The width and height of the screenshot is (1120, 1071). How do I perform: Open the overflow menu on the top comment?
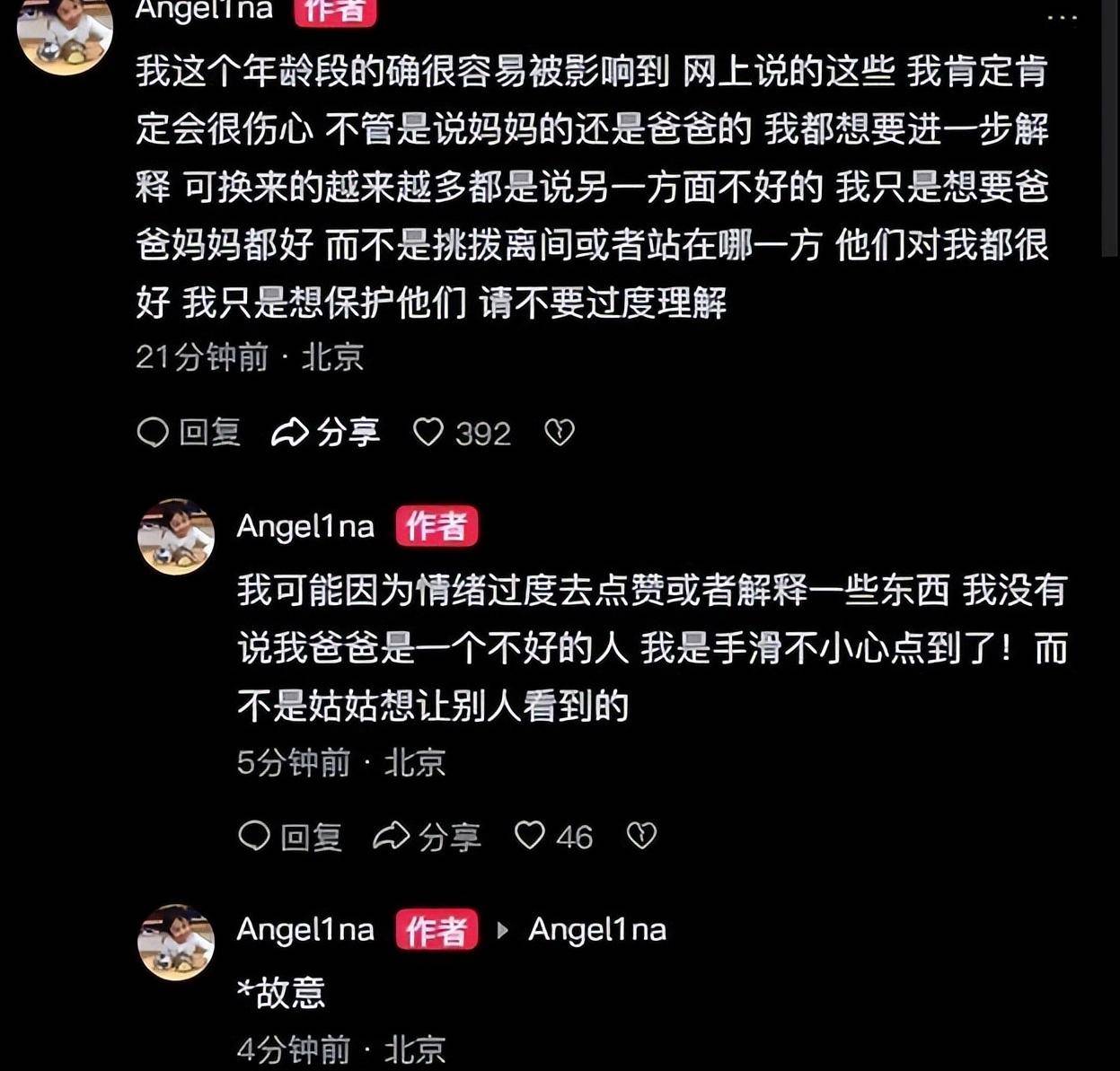coord(1063,18)
